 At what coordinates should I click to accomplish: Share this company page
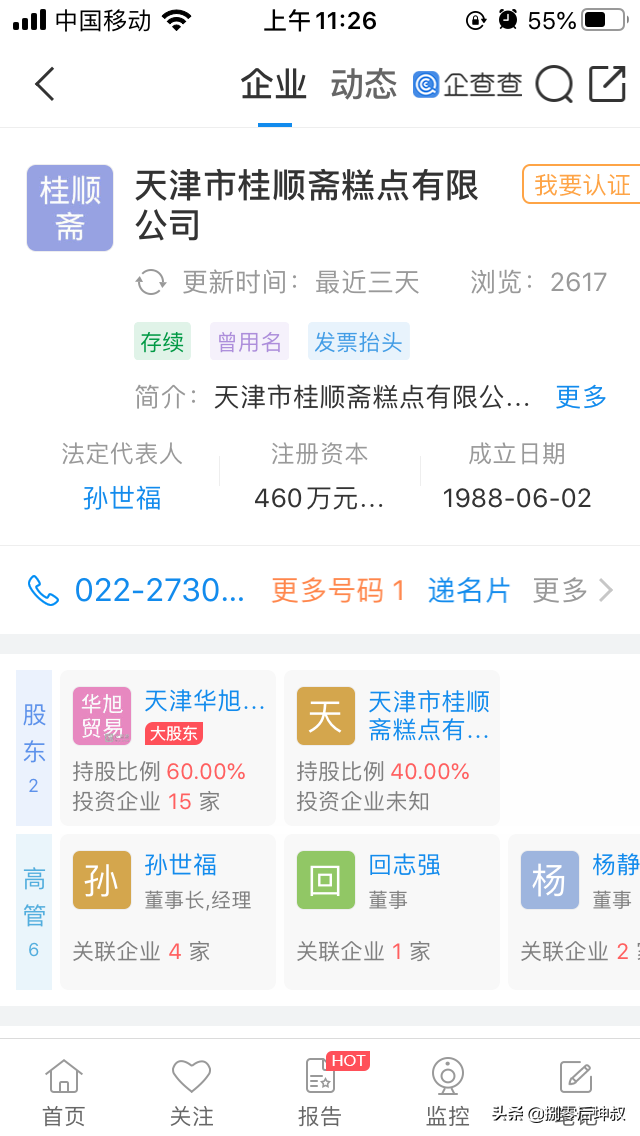pyautogui.click(x=607, y=84)
